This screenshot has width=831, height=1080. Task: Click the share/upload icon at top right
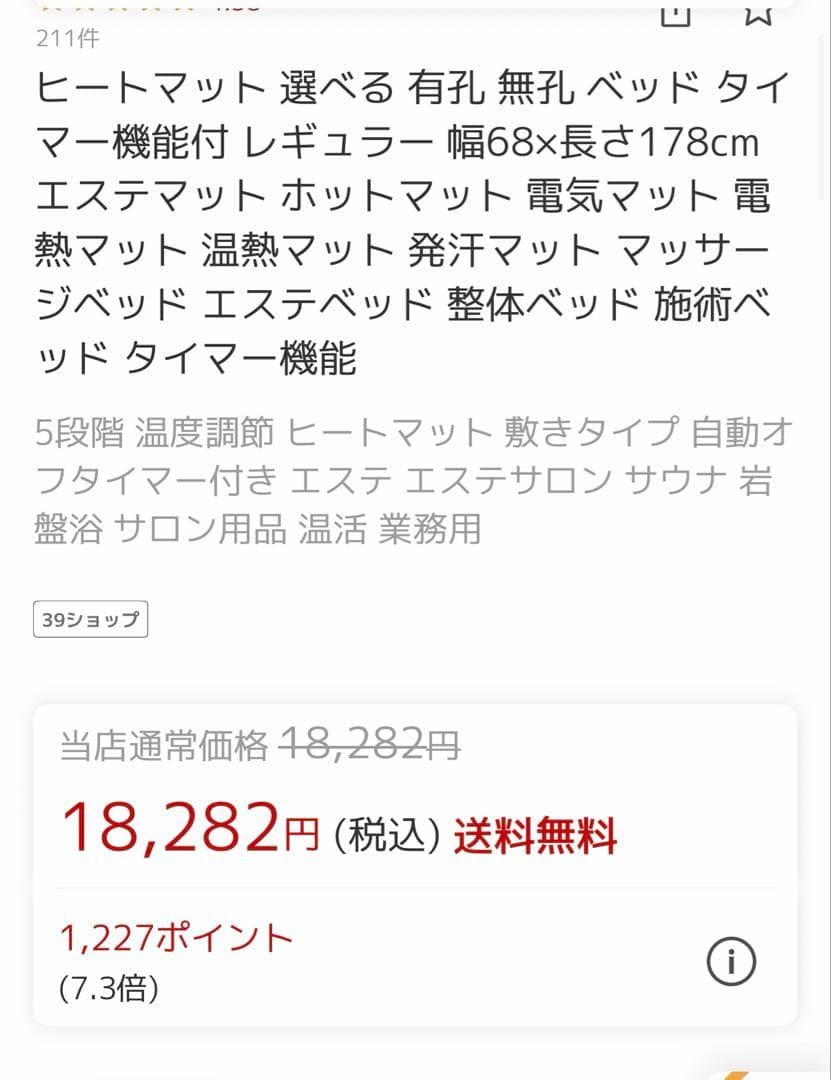tap(676, 15)
